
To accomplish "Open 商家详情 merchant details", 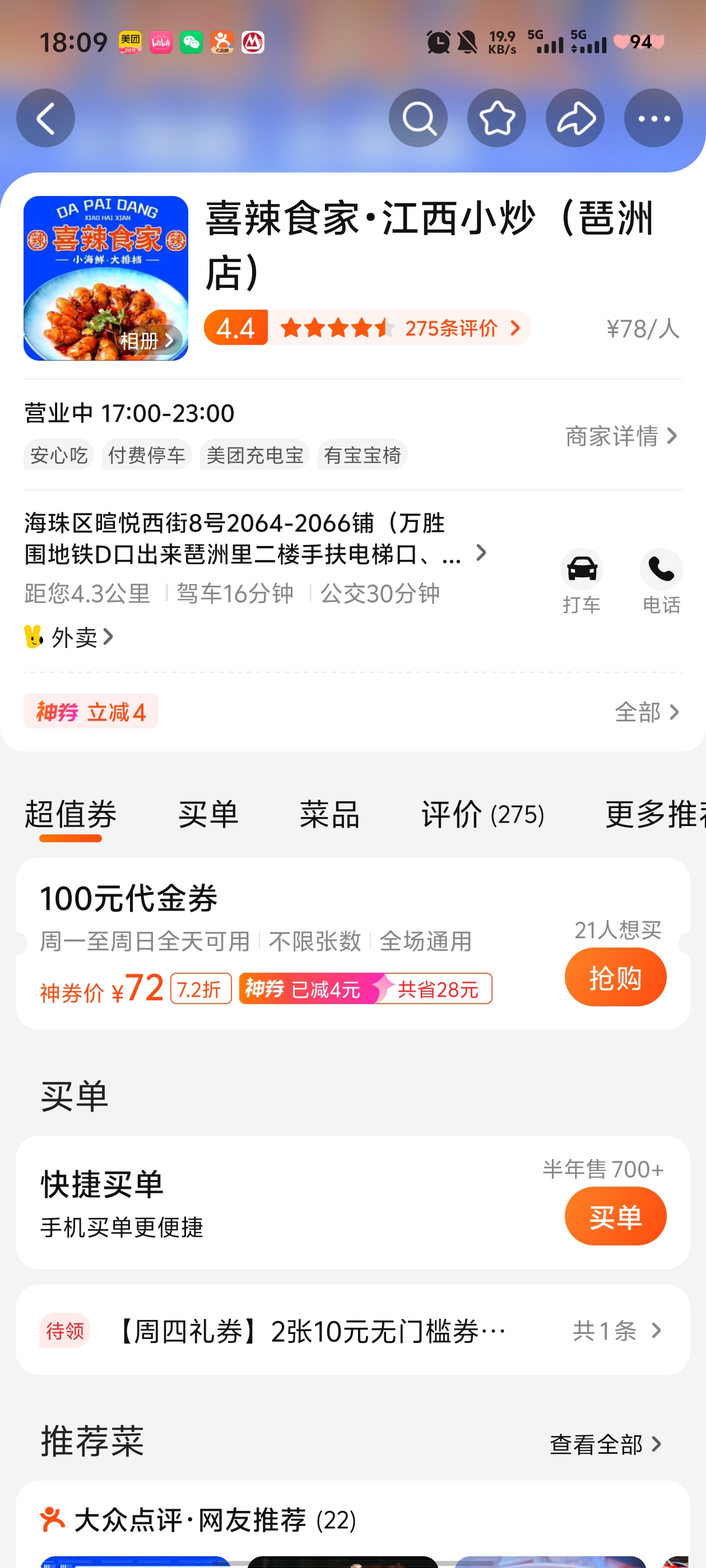I will (x=621, y=436).
